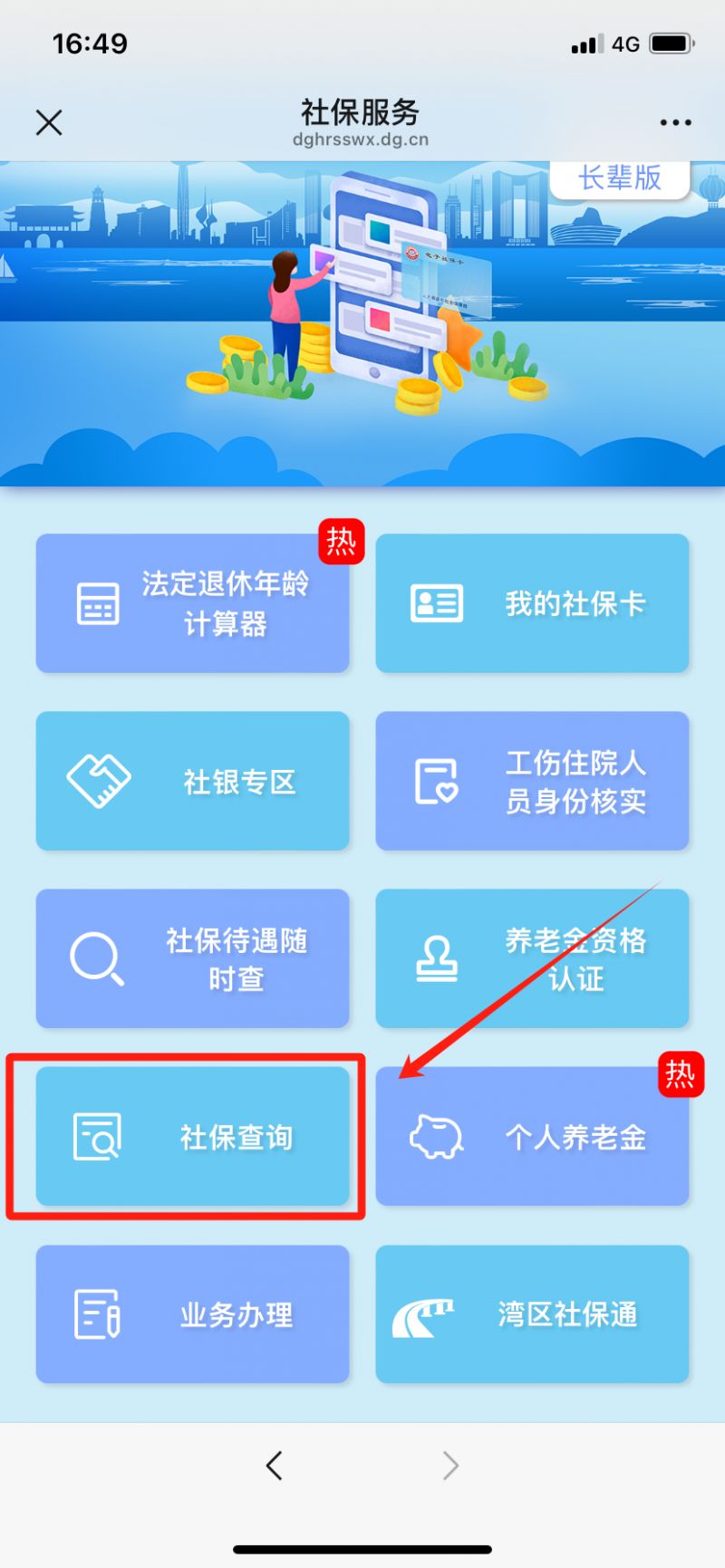Tap the 热 badge on 个人养老金
725x1568 pixels.
coord(680,1073)
